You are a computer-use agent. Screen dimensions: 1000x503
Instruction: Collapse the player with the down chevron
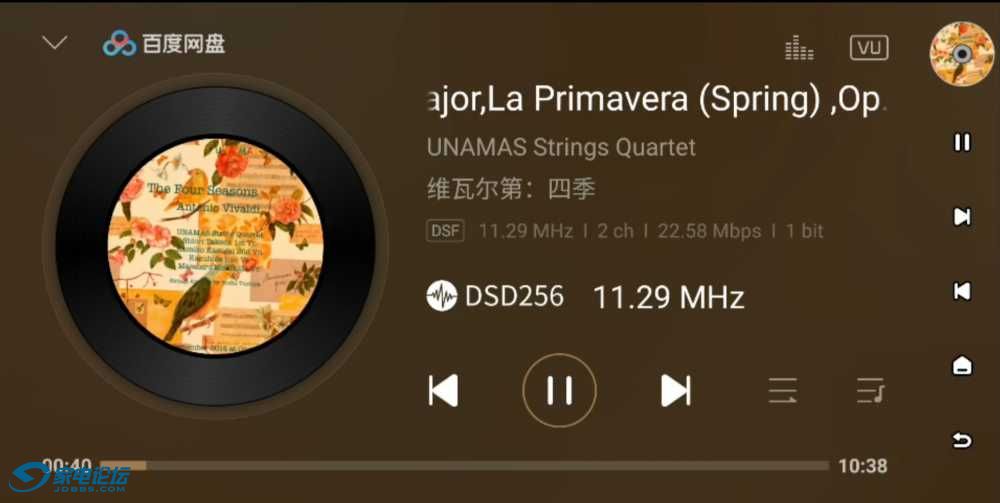(x=54, y=43)
